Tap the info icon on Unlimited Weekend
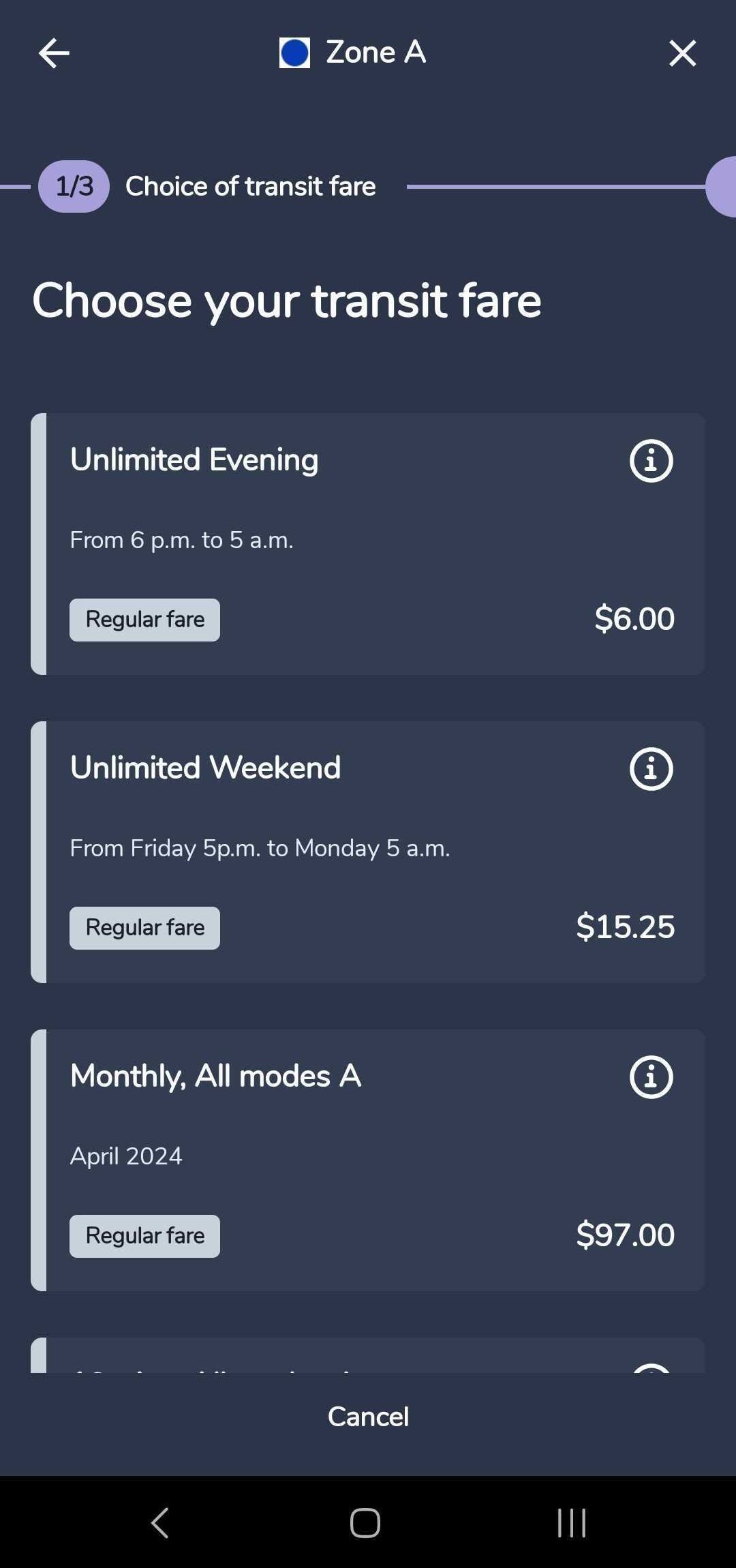 pyautogui.click(x=650, y=769)
